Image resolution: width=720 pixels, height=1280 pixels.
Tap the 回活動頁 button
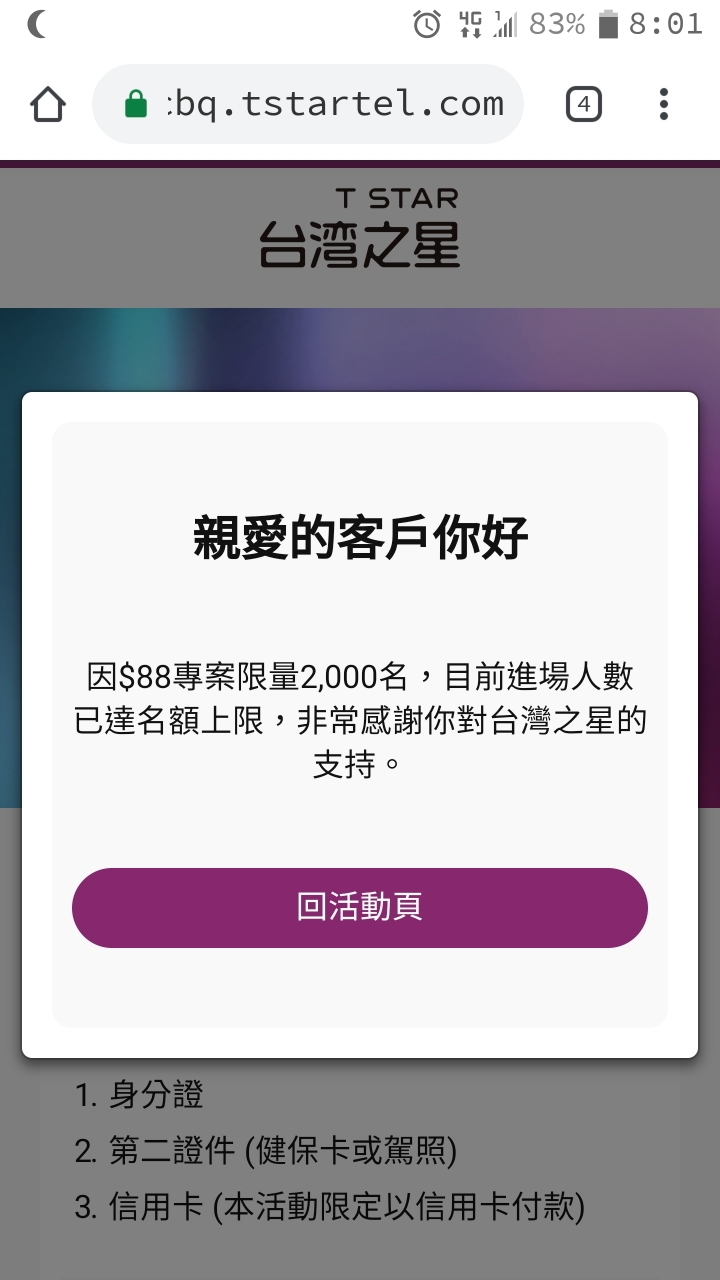[x=360, y=907]
